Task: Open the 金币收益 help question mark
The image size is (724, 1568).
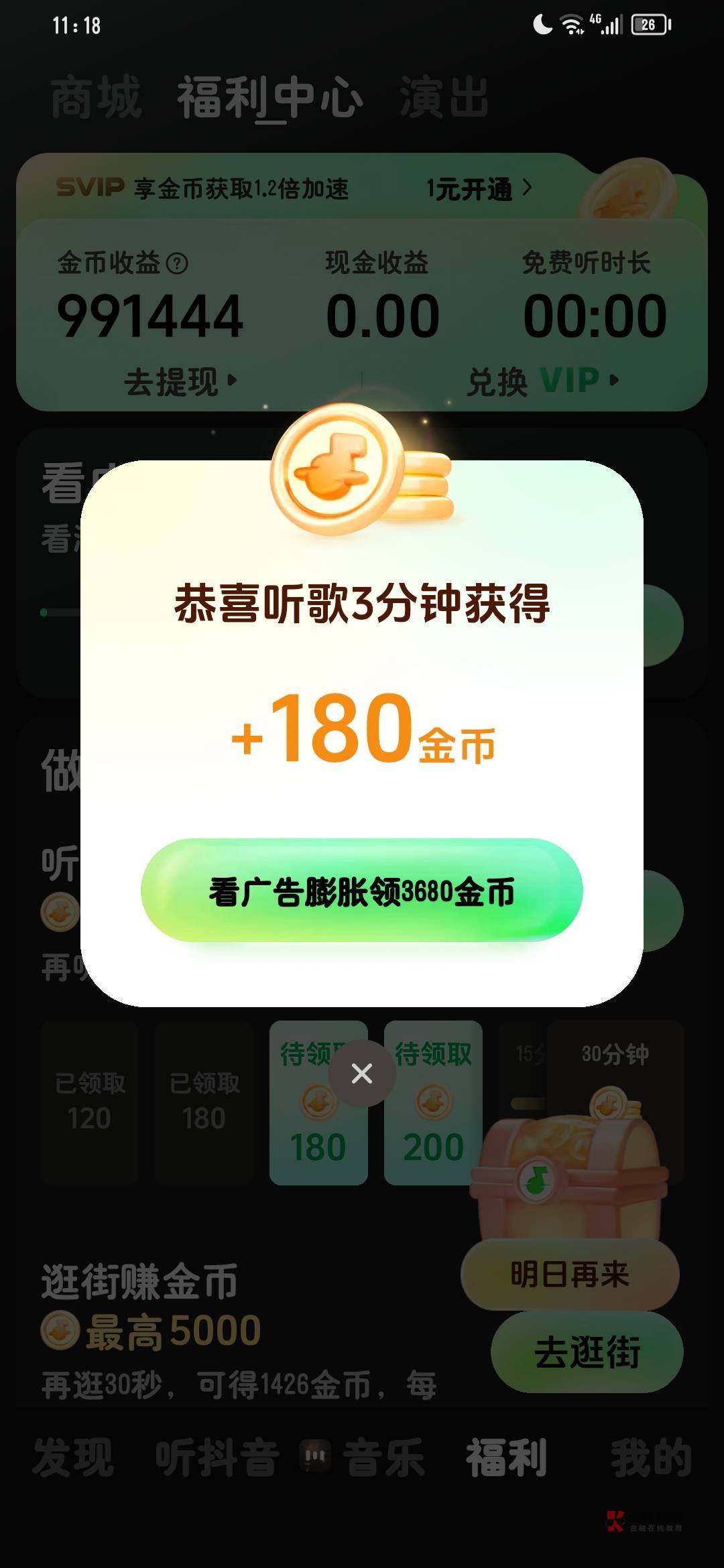Action: (x=177, y=263)
